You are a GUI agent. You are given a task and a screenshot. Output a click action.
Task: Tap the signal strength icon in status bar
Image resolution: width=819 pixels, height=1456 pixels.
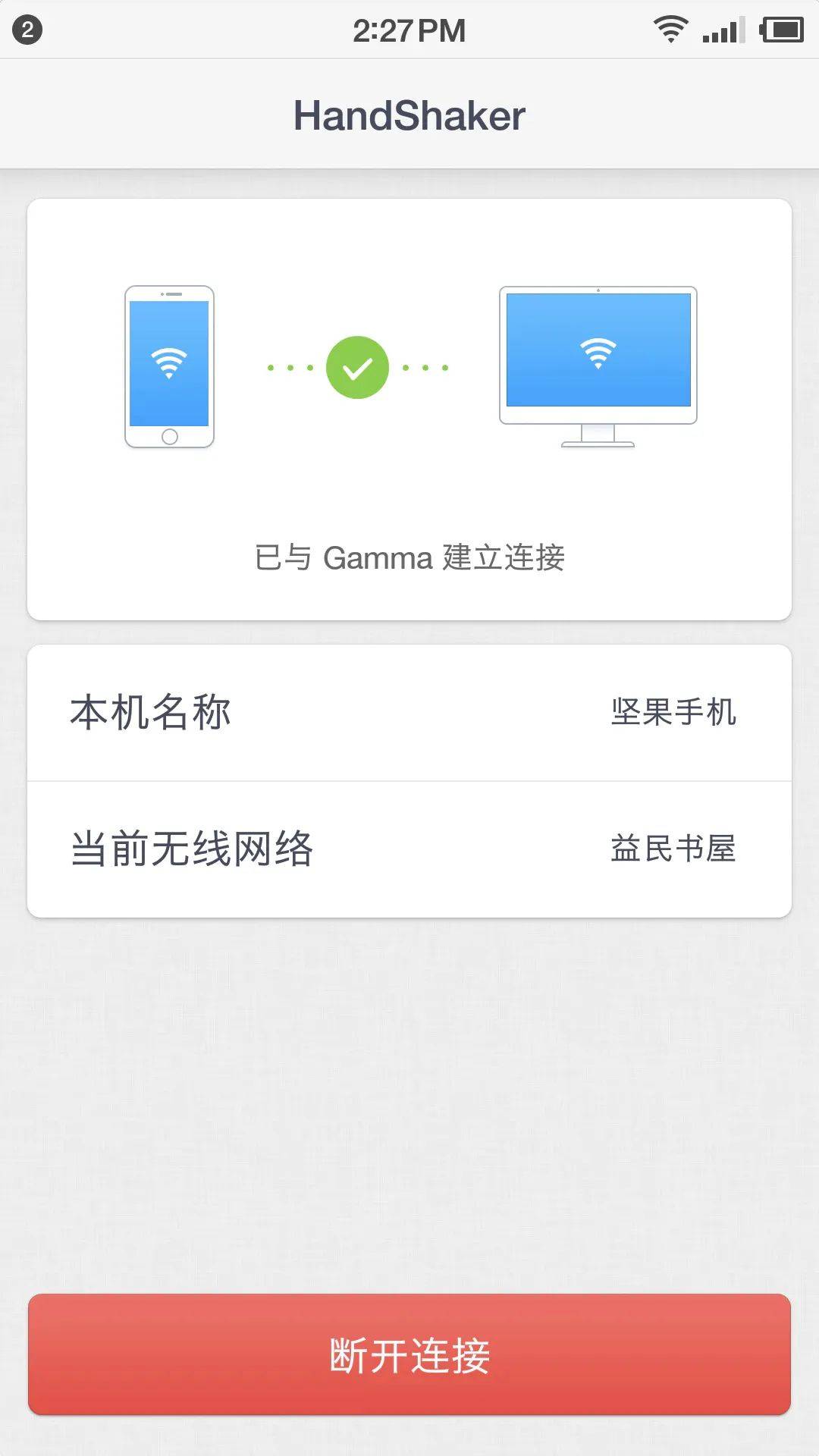[x=723, y=31]
